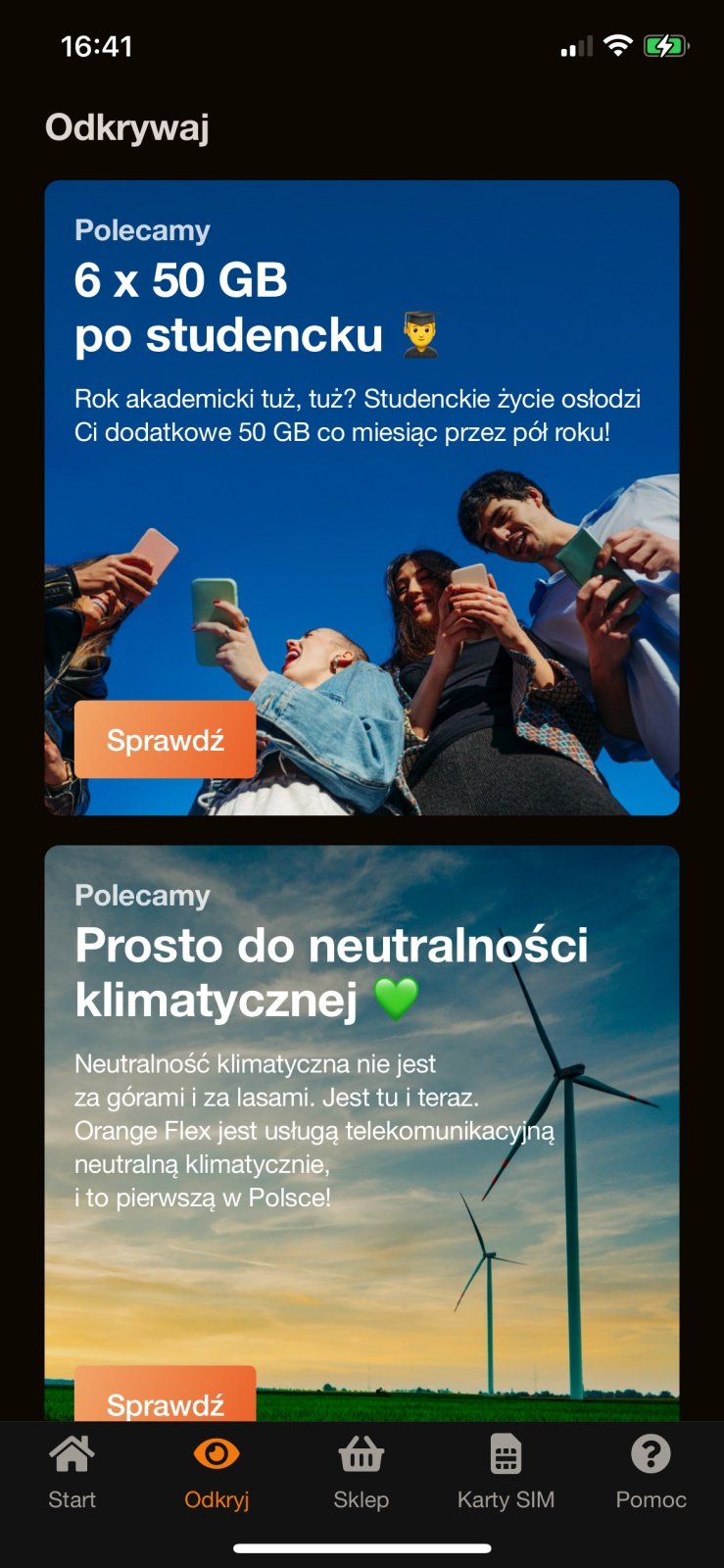Viewport: 724px width, 1568px height.
Task: Tap Sprawdź on the climate neutrality card
Action: click(165, 1399)
